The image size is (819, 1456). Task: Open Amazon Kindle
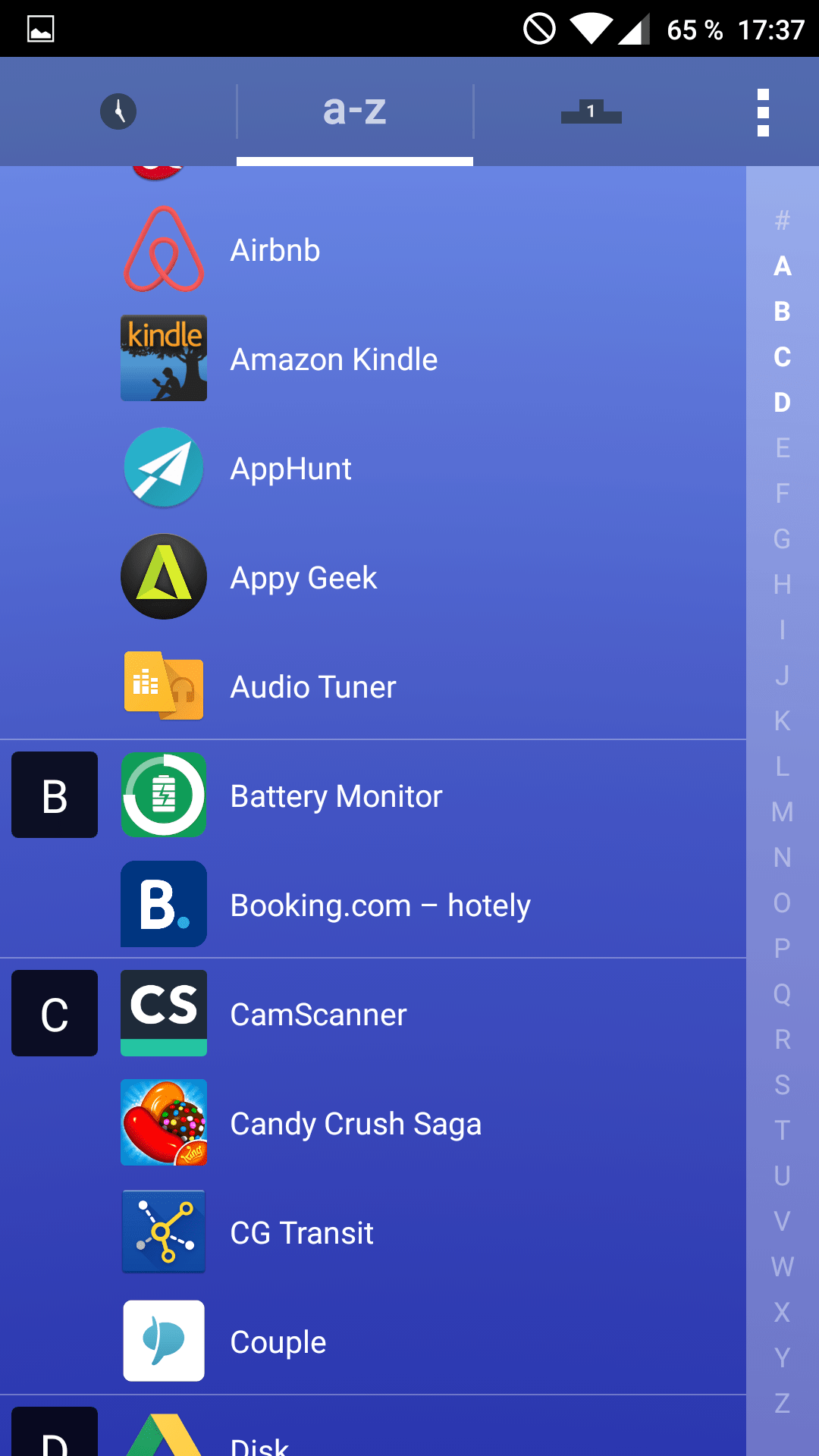(x=373, y=359)
